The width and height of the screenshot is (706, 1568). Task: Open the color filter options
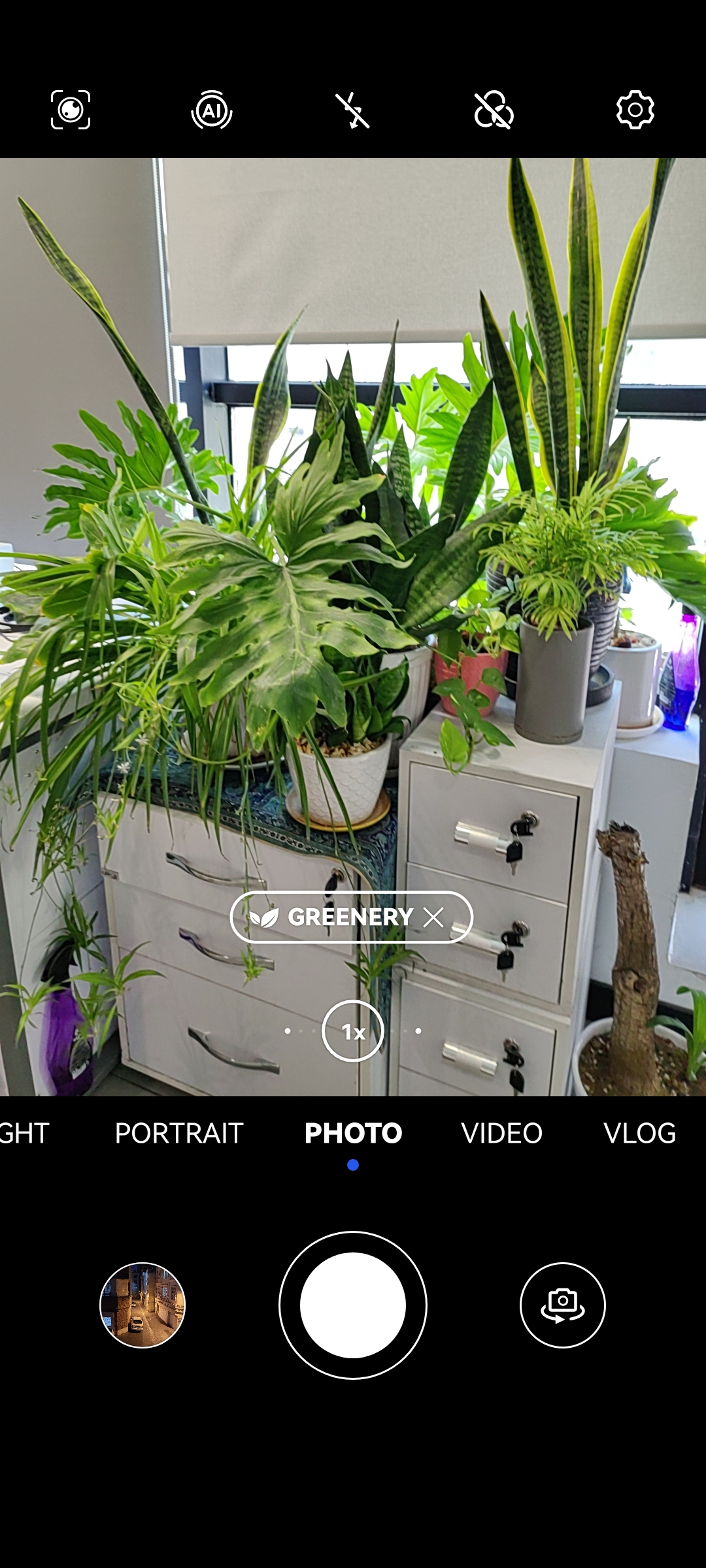(494, 110)
